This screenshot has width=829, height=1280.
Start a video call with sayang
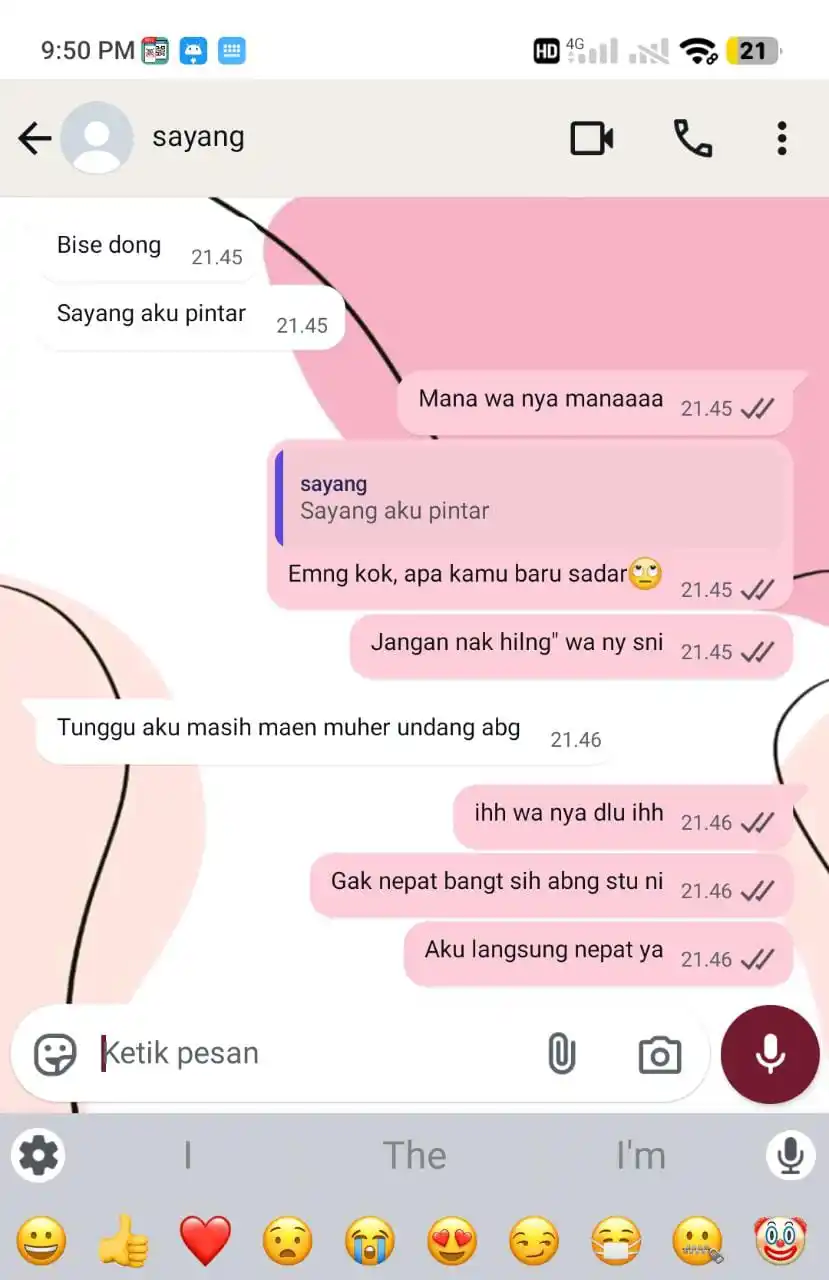[x=591, y=139]
